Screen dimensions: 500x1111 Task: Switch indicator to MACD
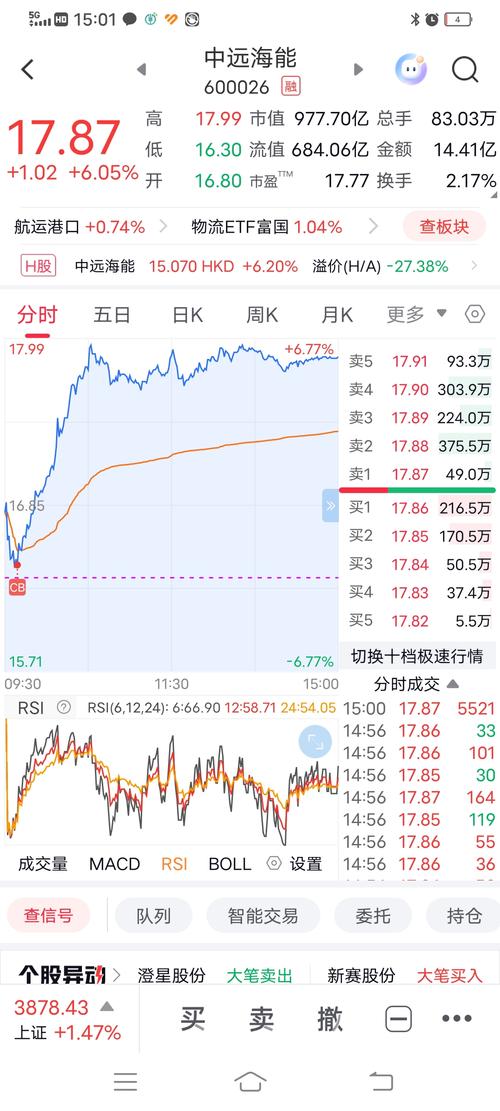tap(114, 864)
